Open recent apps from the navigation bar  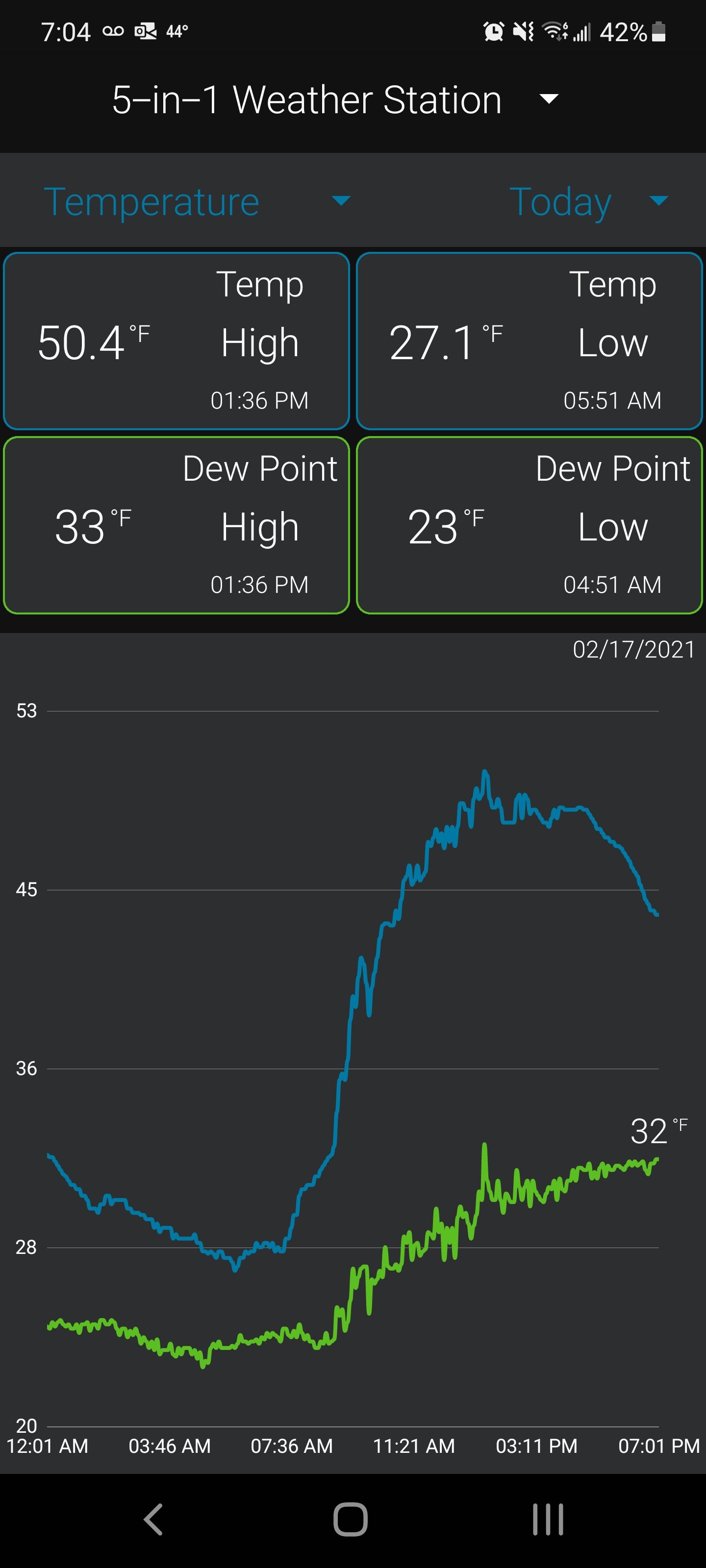click(548, 1519)
